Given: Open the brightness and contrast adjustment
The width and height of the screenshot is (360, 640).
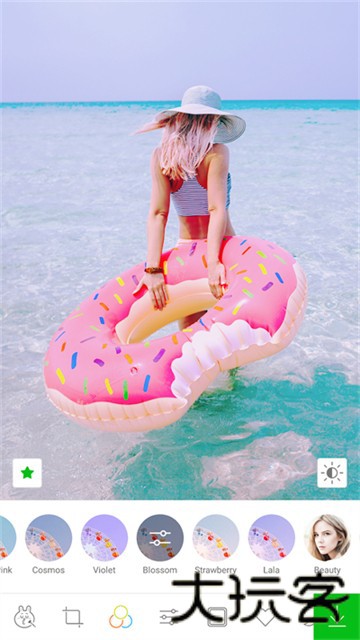Looking at the screenshot, I should click(332, 473).
